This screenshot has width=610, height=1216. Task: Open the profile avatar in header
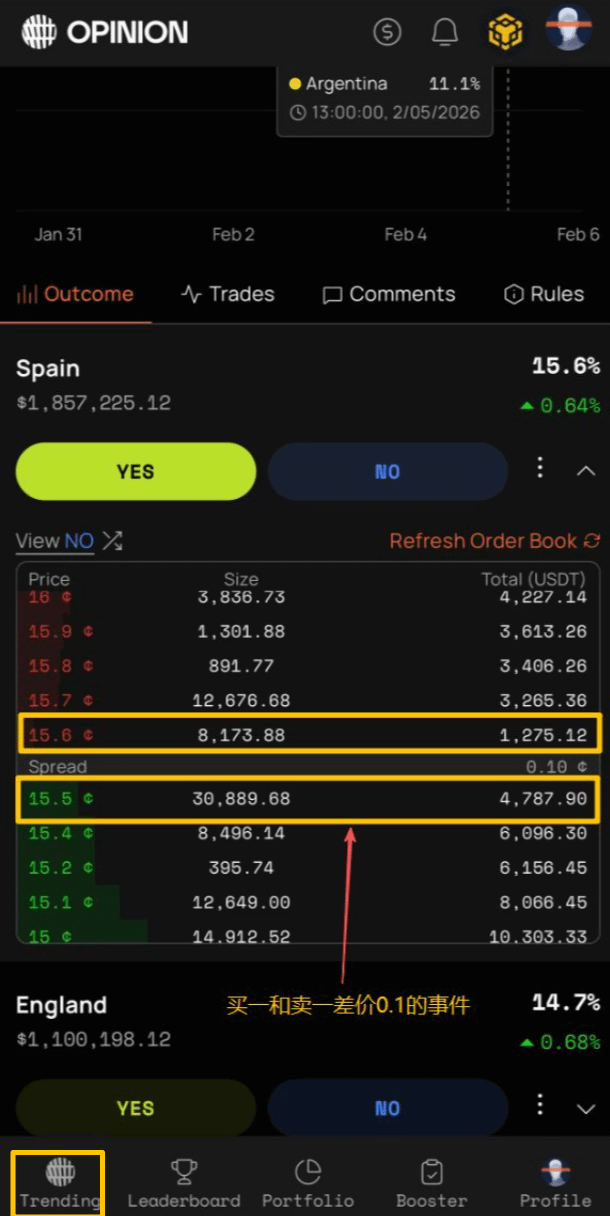coord(568,30)
